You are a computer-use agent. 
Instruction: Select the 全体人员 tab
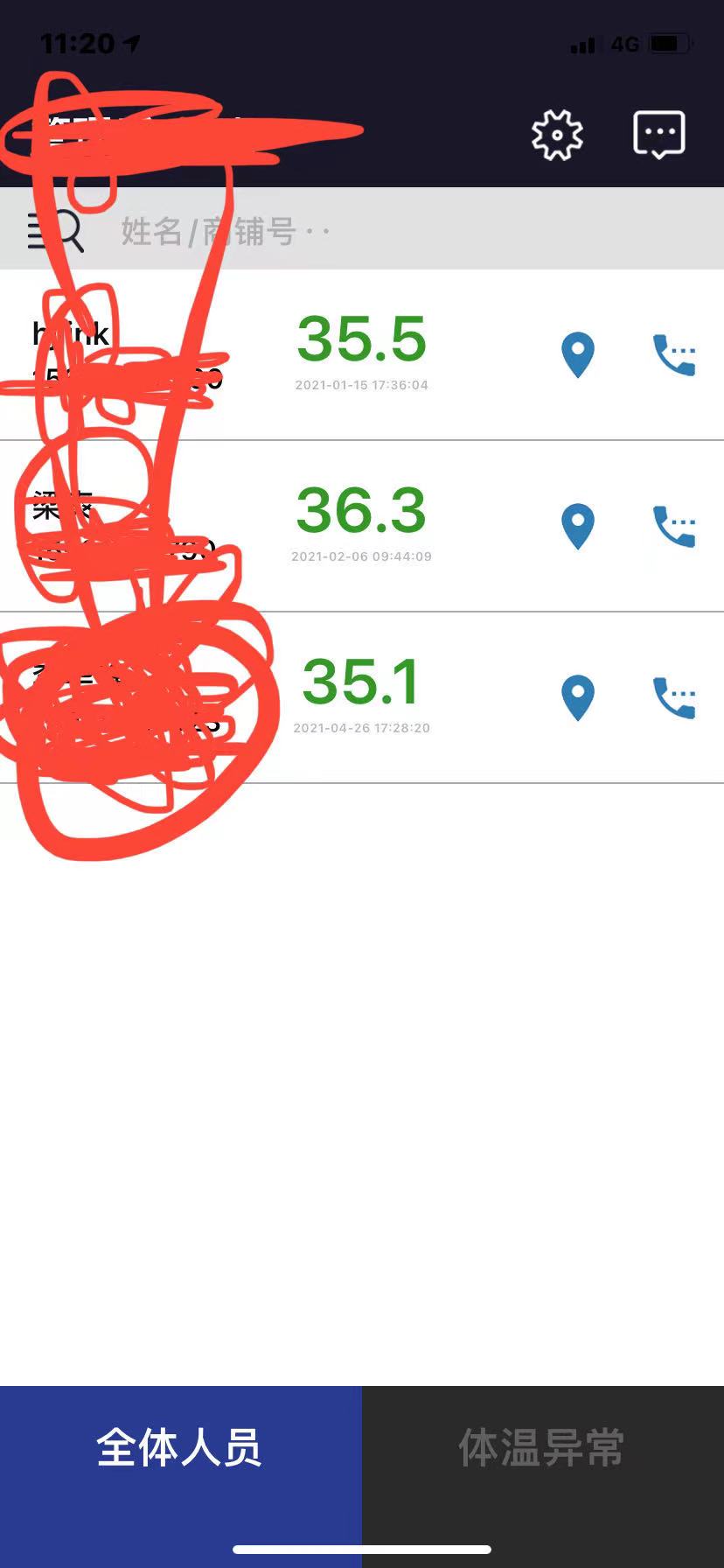click(x=180, y=1448)
